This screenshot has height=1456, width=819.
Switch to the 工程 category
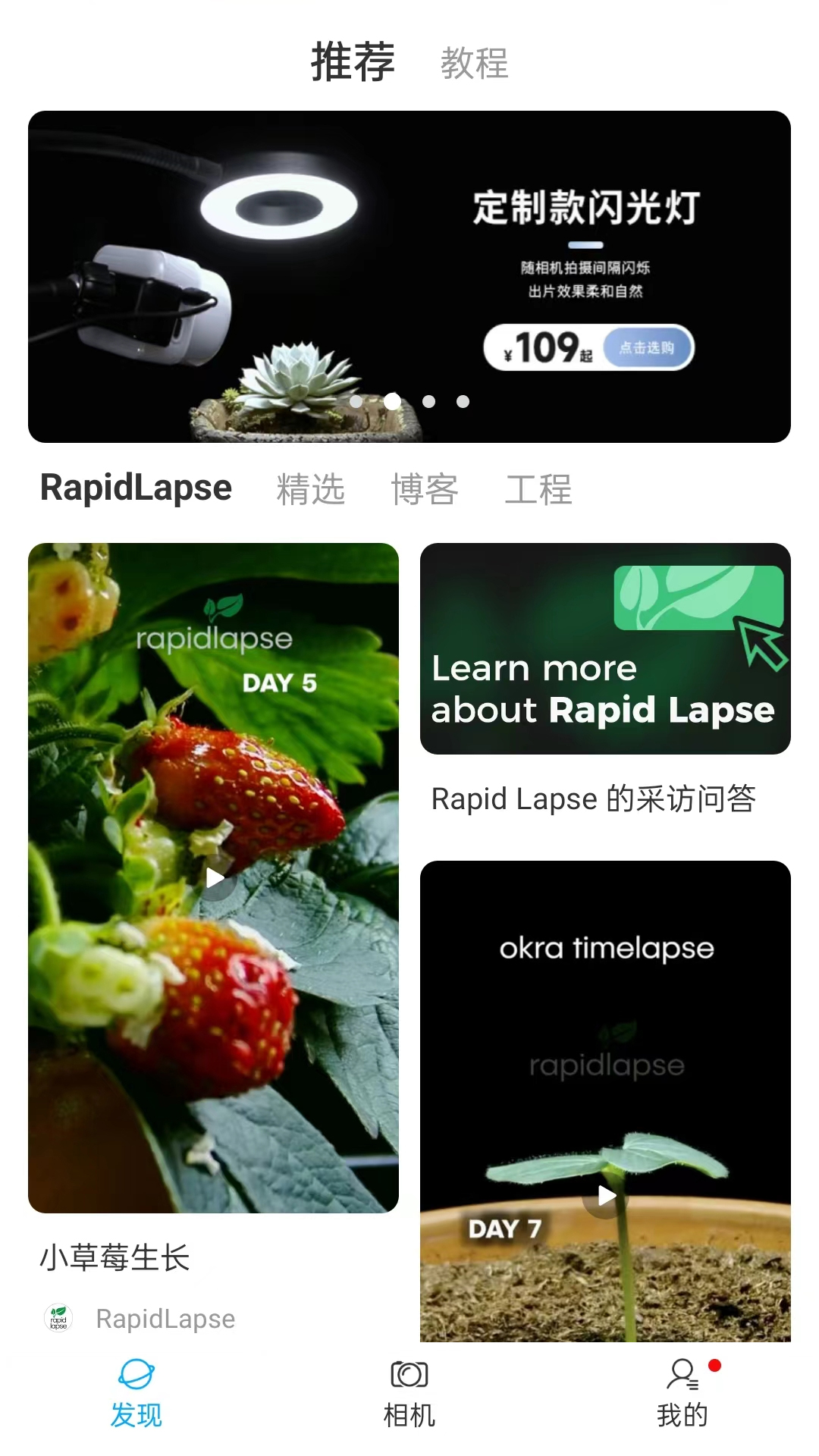click(538, 489)
